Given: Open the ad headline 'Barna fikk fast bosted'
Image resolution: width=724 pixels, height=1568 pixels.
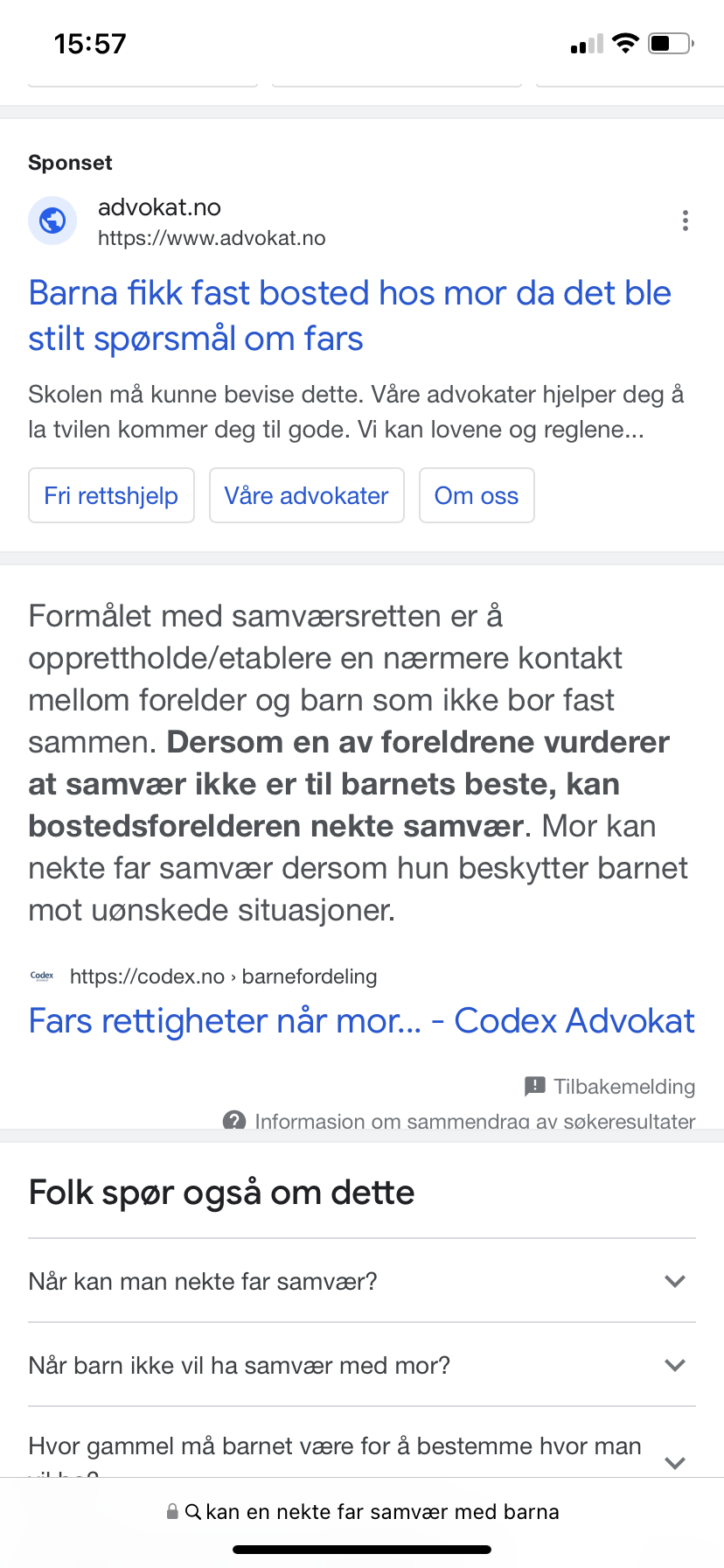Looking at the screenshot, I should [x=350, y=316].
